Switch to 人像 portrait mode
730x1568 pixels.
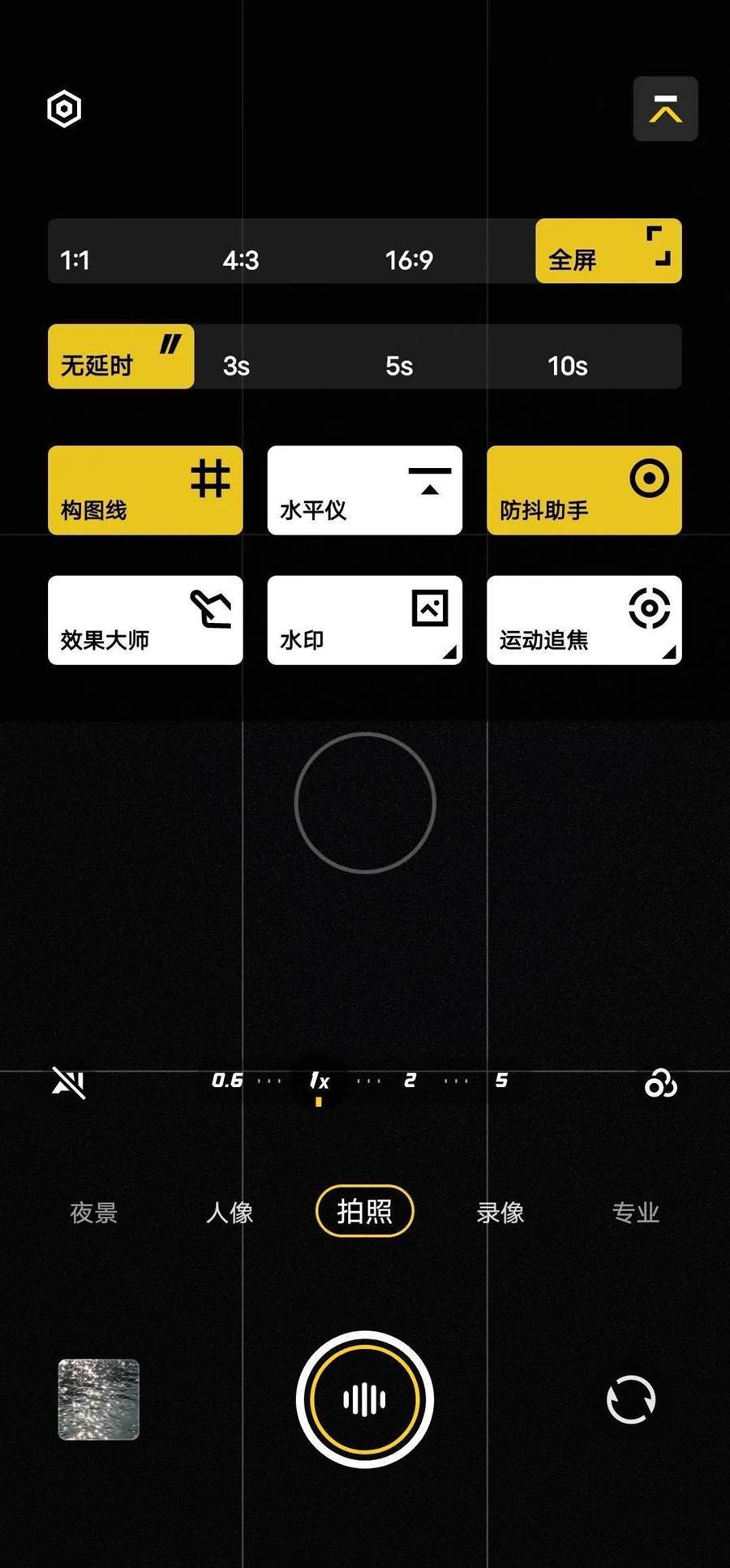[x=230, y=1212]
